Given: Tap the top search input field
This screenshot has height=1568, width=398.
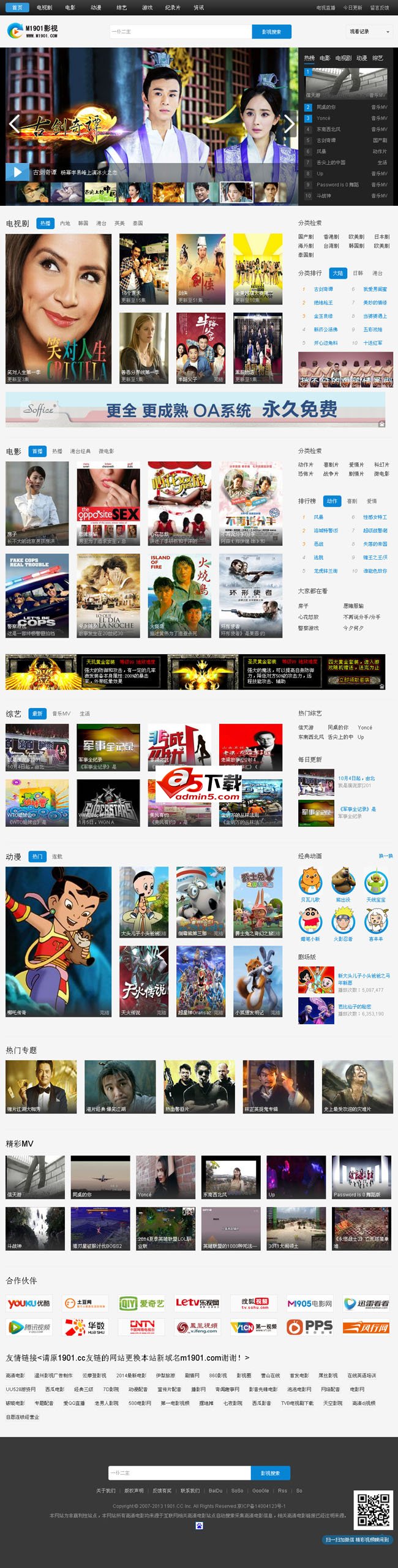Looking at the screenshot, I should point(181,31).
